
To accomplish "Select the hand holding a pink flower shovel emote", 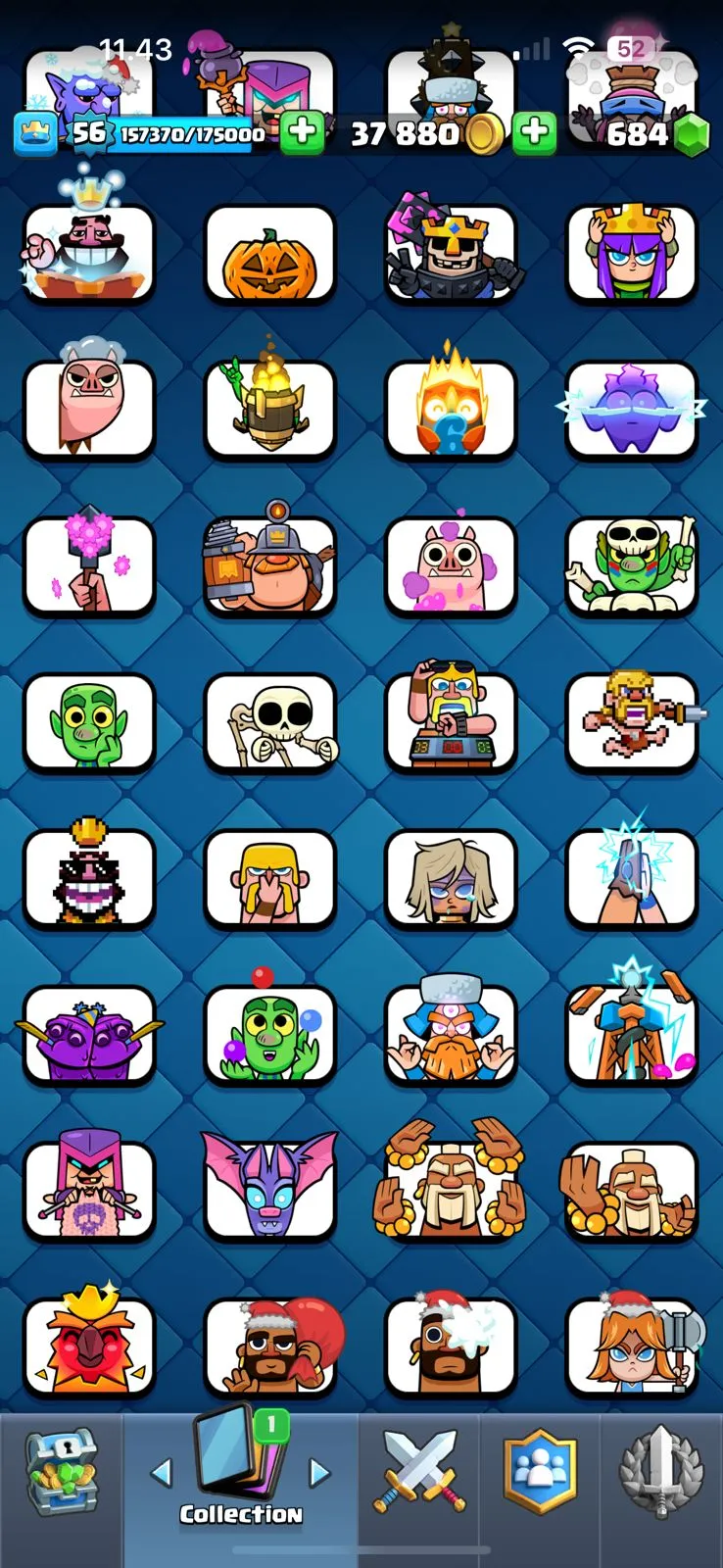I will click(89, 565).
